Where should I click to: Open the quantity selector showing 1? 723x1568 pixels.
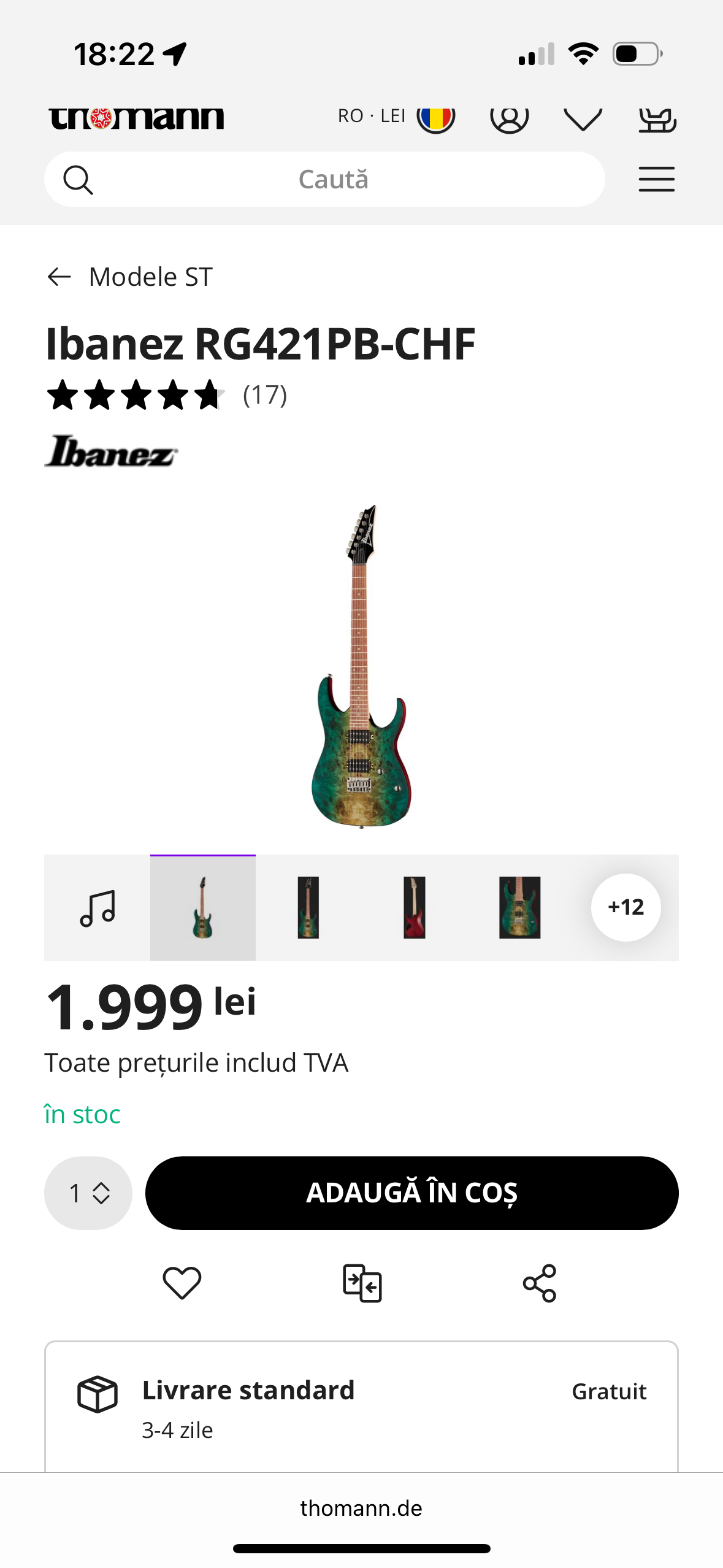point(88,1193)
